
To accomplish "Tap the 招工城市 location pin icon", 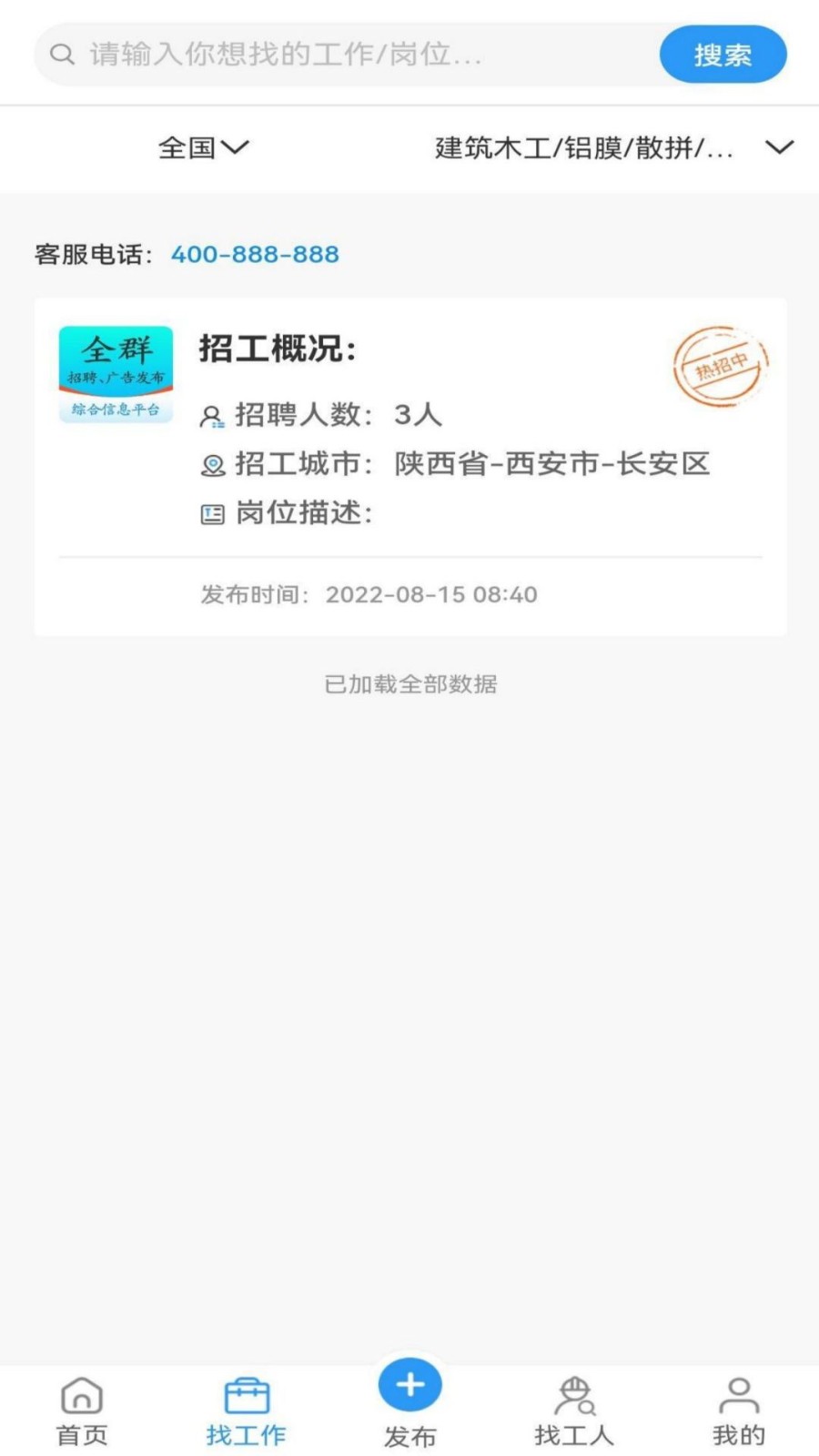I will [x=212, y=465].
